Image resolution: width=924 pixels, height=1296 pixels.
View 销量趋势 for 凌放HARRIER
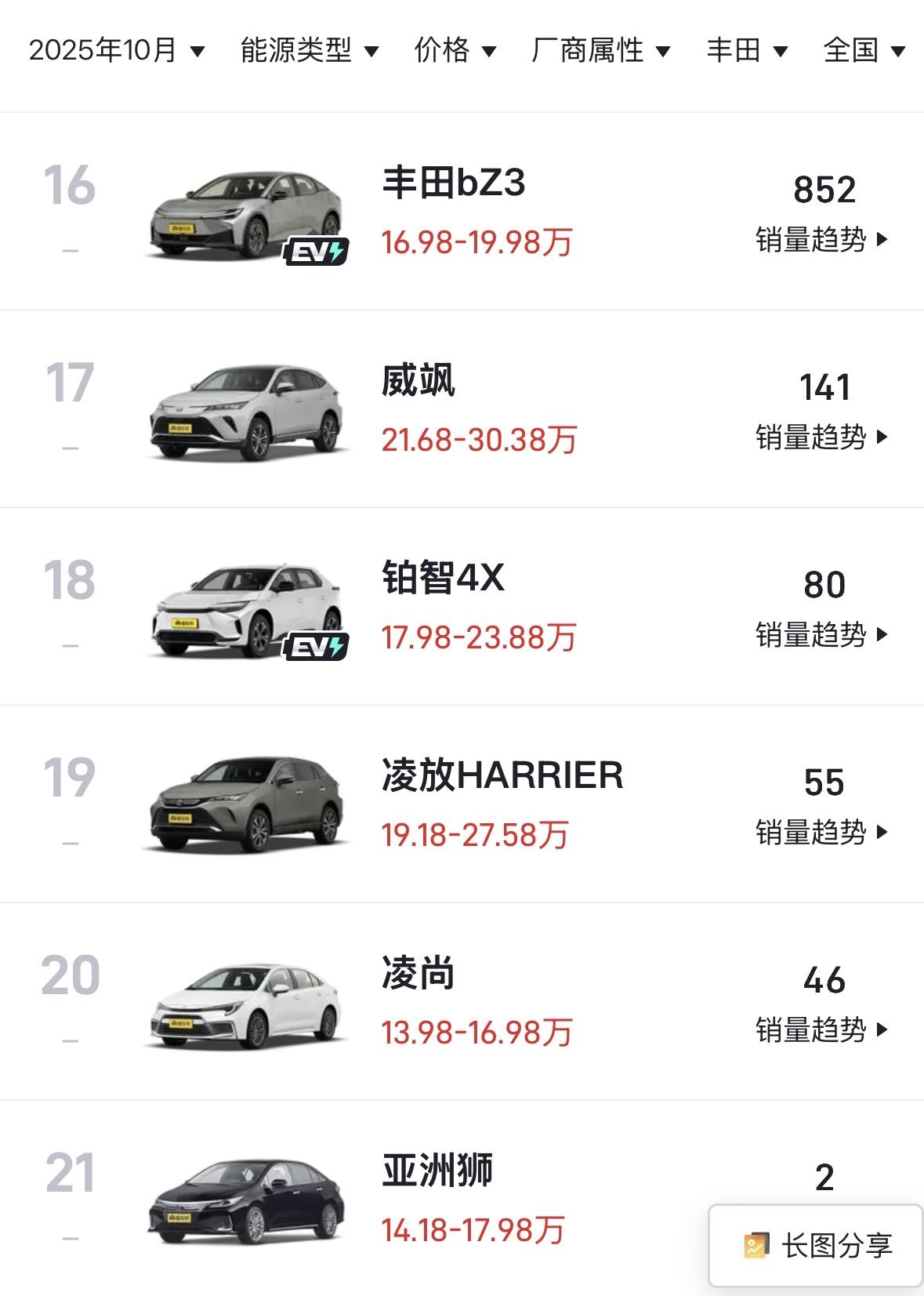pyautogui.click(x=821, y=833)
